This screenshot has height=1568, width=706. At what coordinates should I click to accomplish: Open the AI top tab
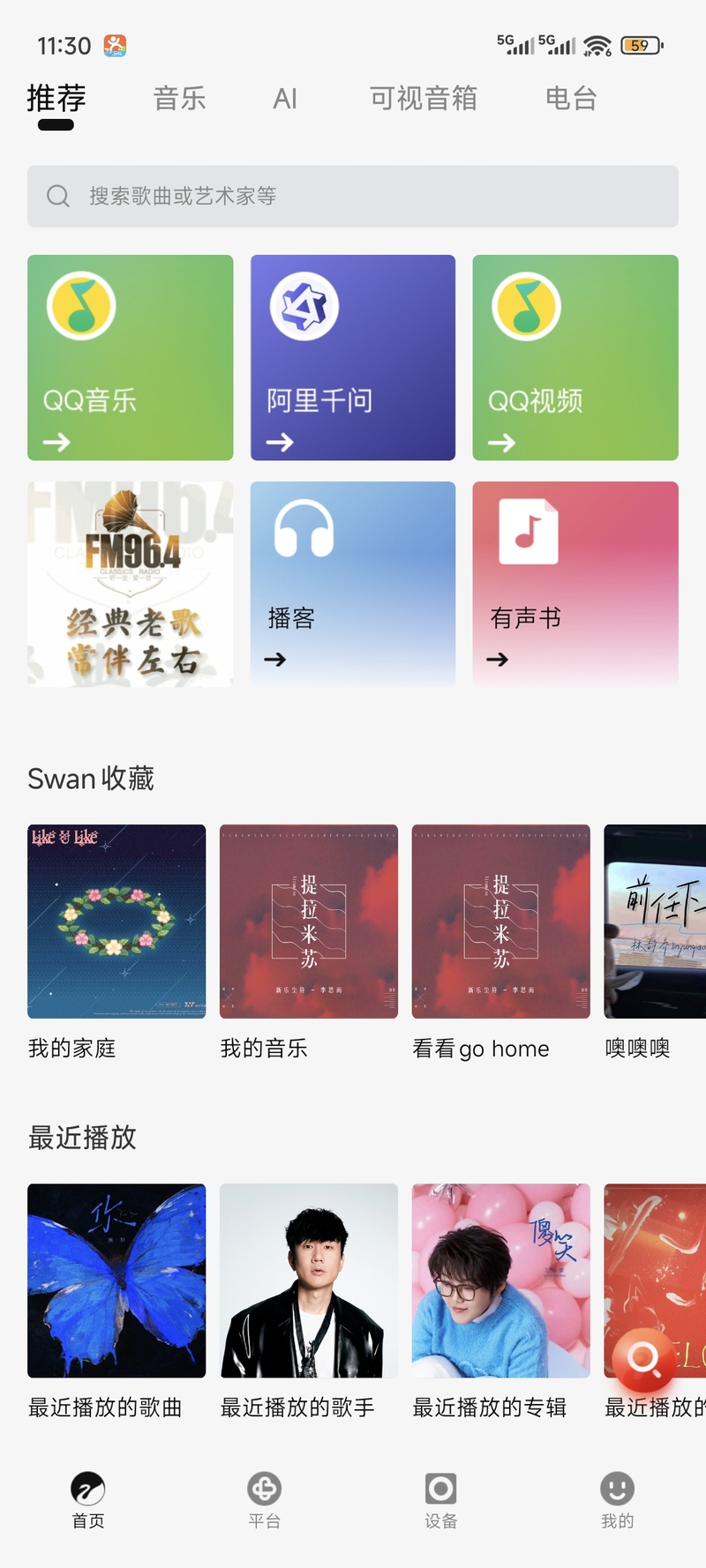pyautogui.click(x=284, y=98)
